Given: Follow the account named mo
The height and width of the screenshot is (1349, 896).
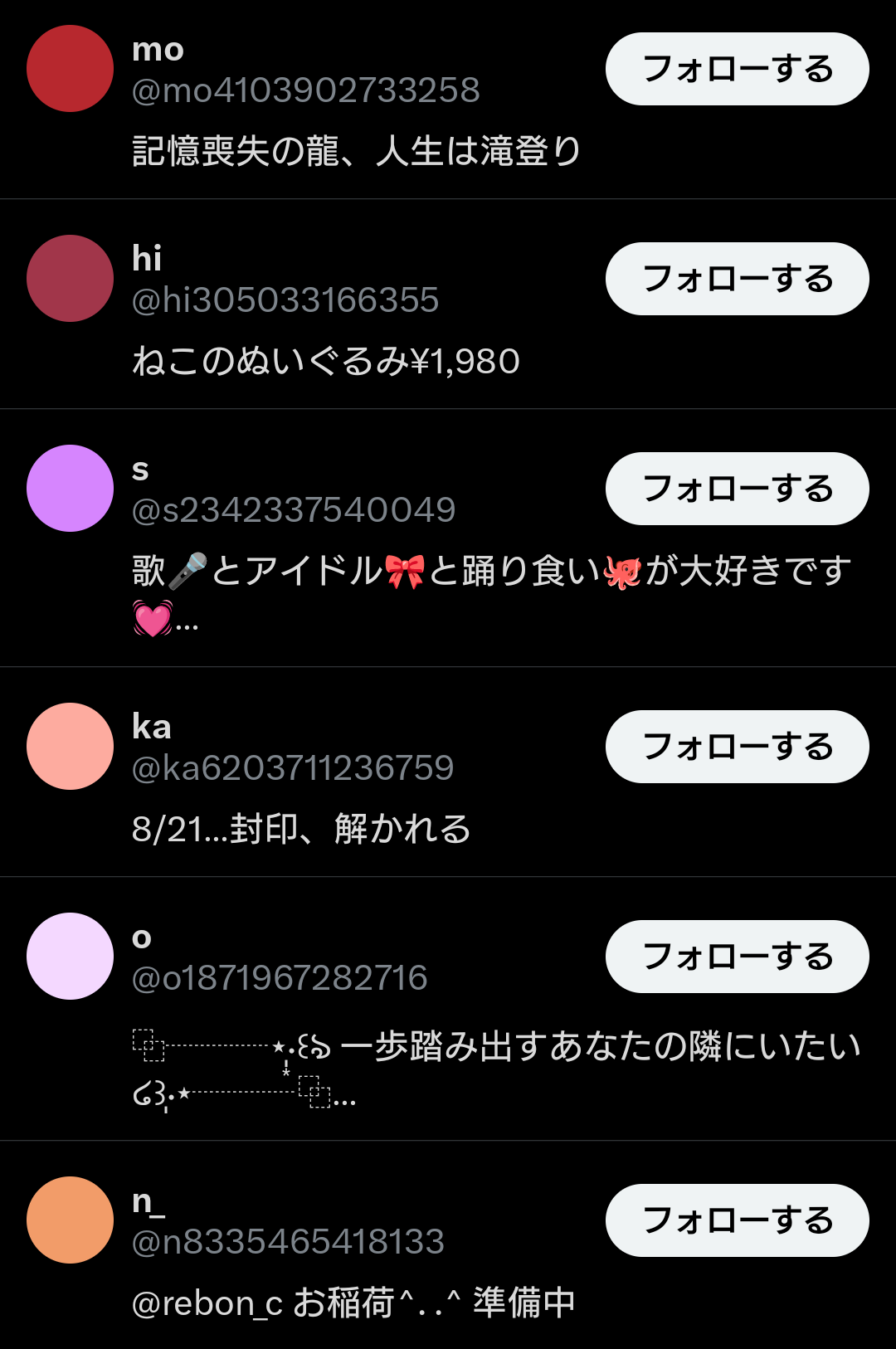Looking at the screenshot, I should 737,69.
